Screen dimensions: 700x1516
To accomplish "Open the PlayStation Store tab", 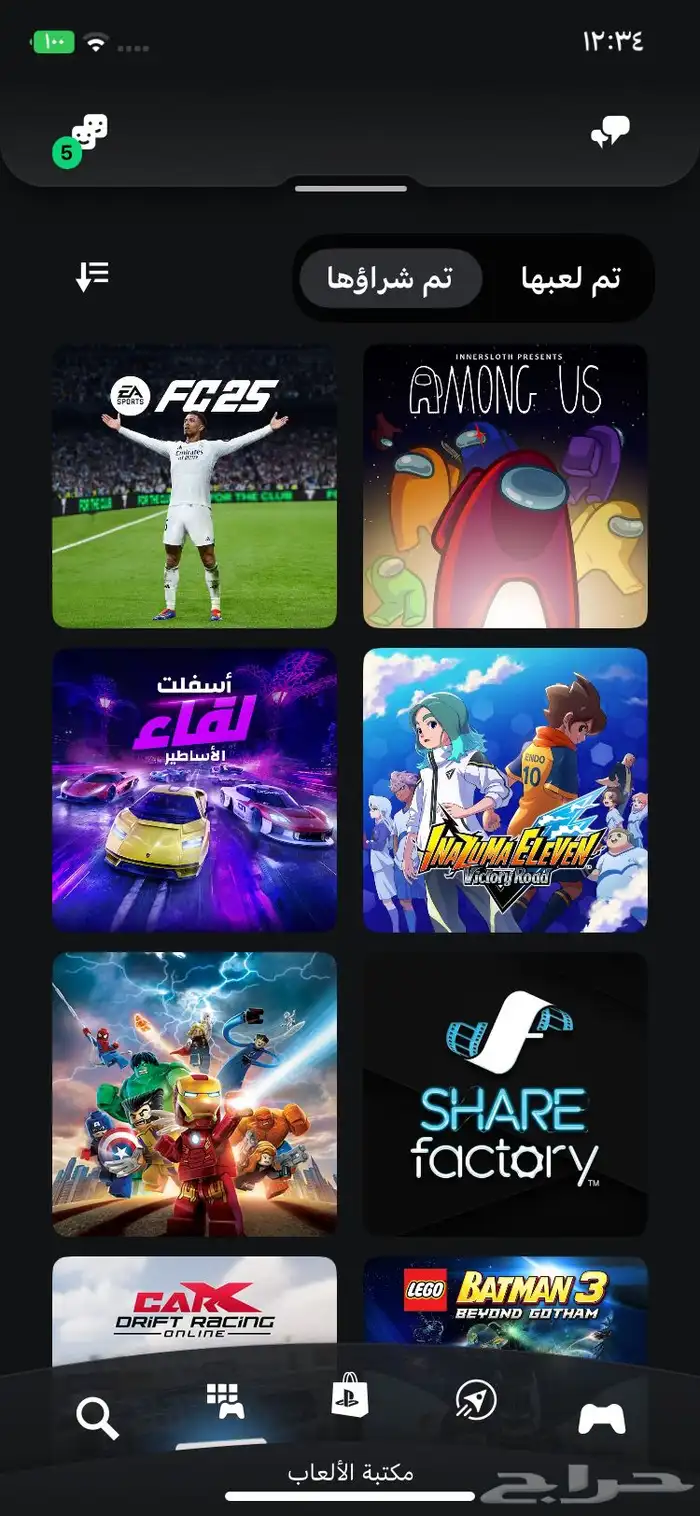I will (350, 1394).
